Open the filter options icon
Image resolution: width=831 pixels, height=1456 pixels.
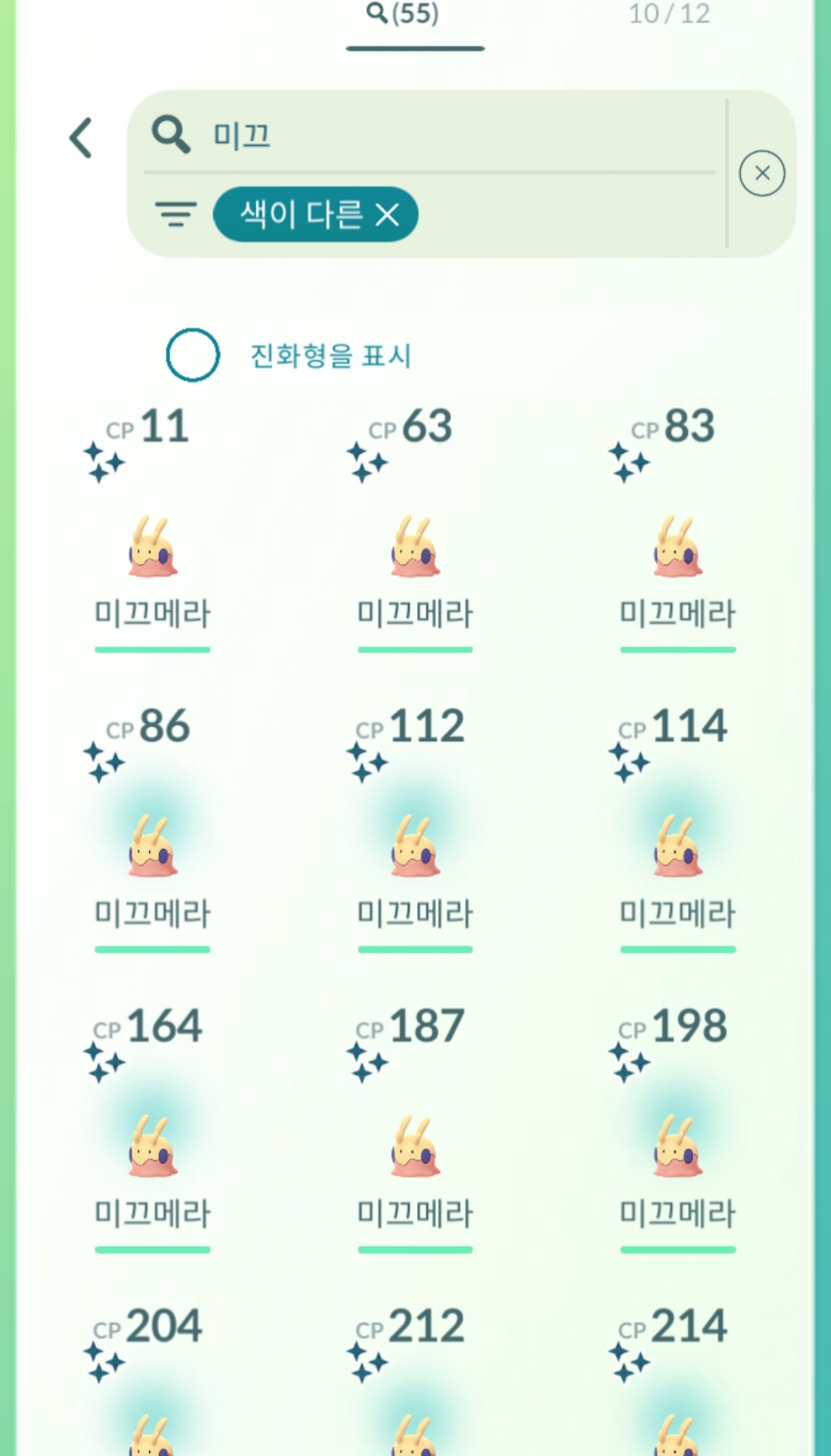[x=175, y=214]
